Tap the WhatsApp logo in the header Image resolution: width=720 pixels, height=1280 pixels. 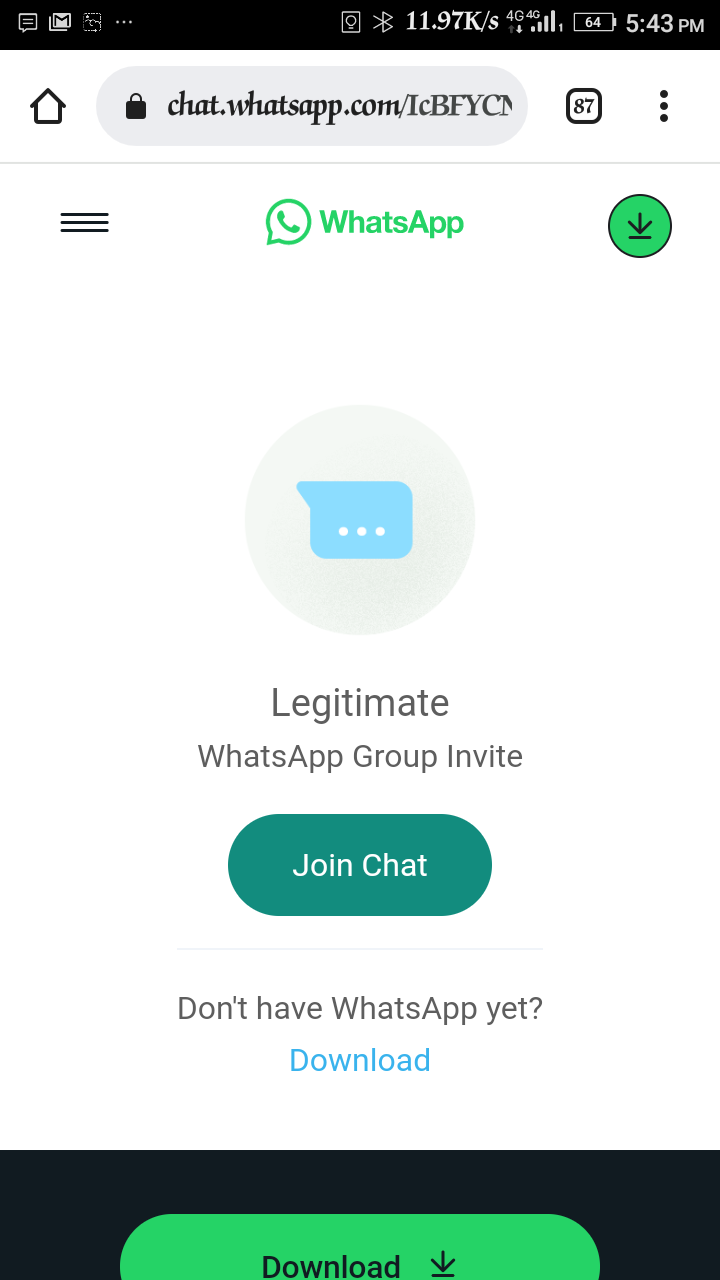364,222
